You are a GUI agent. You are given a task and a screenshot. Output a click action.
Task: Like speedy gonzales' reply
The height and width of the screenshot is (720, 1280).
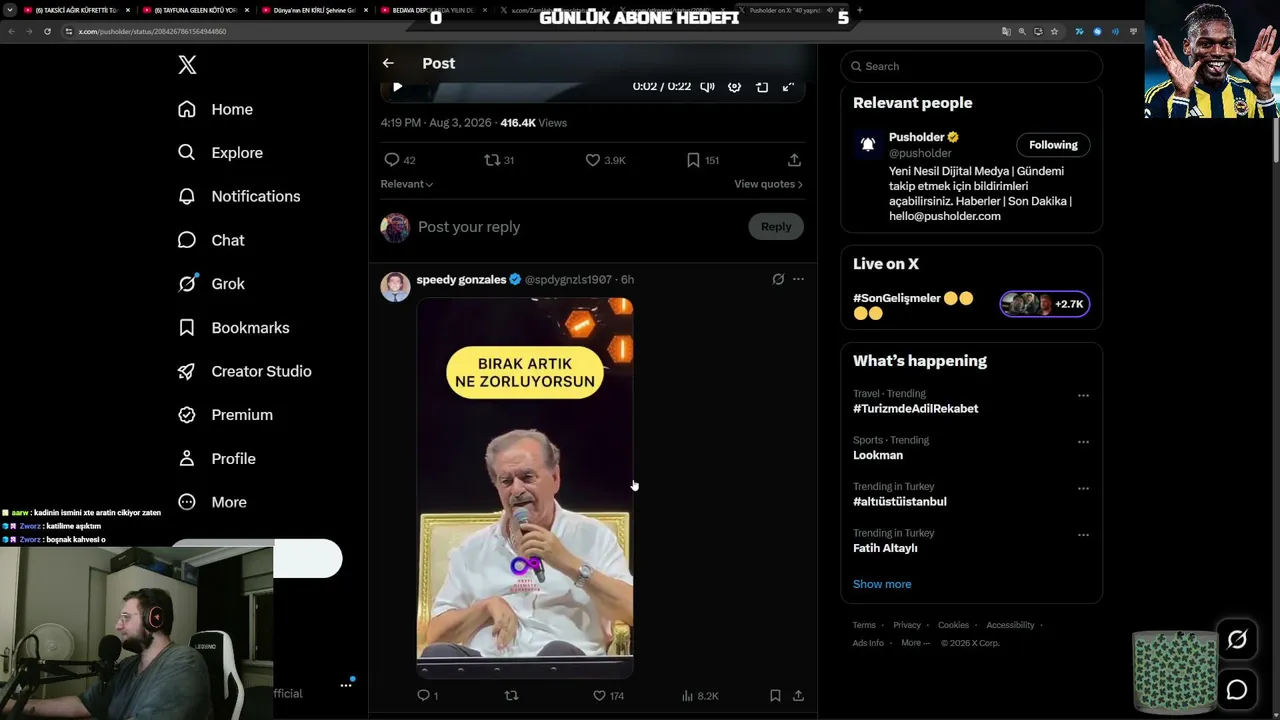pyautogui.click(x=608, y=695)
